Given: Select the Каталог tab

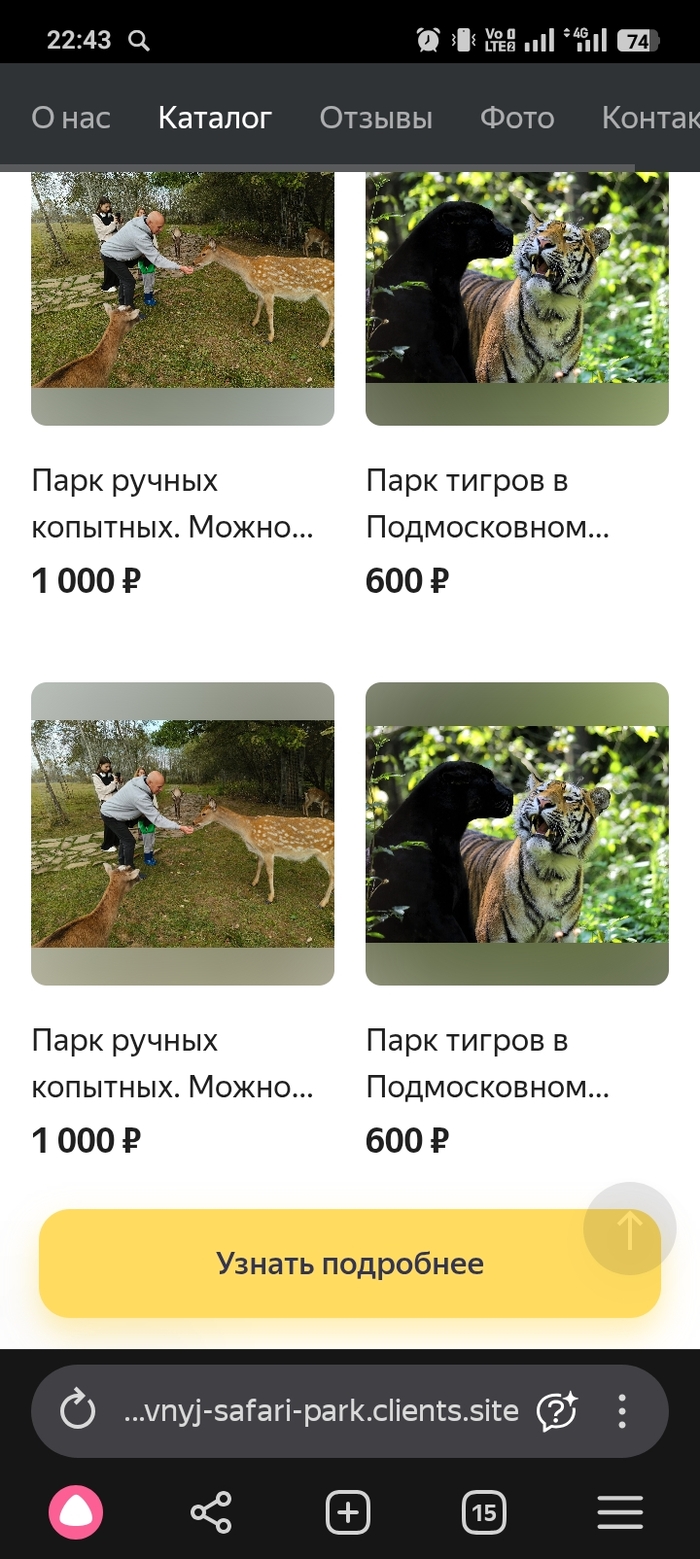Looking at the screenshot, I should (x=215, y=118).
